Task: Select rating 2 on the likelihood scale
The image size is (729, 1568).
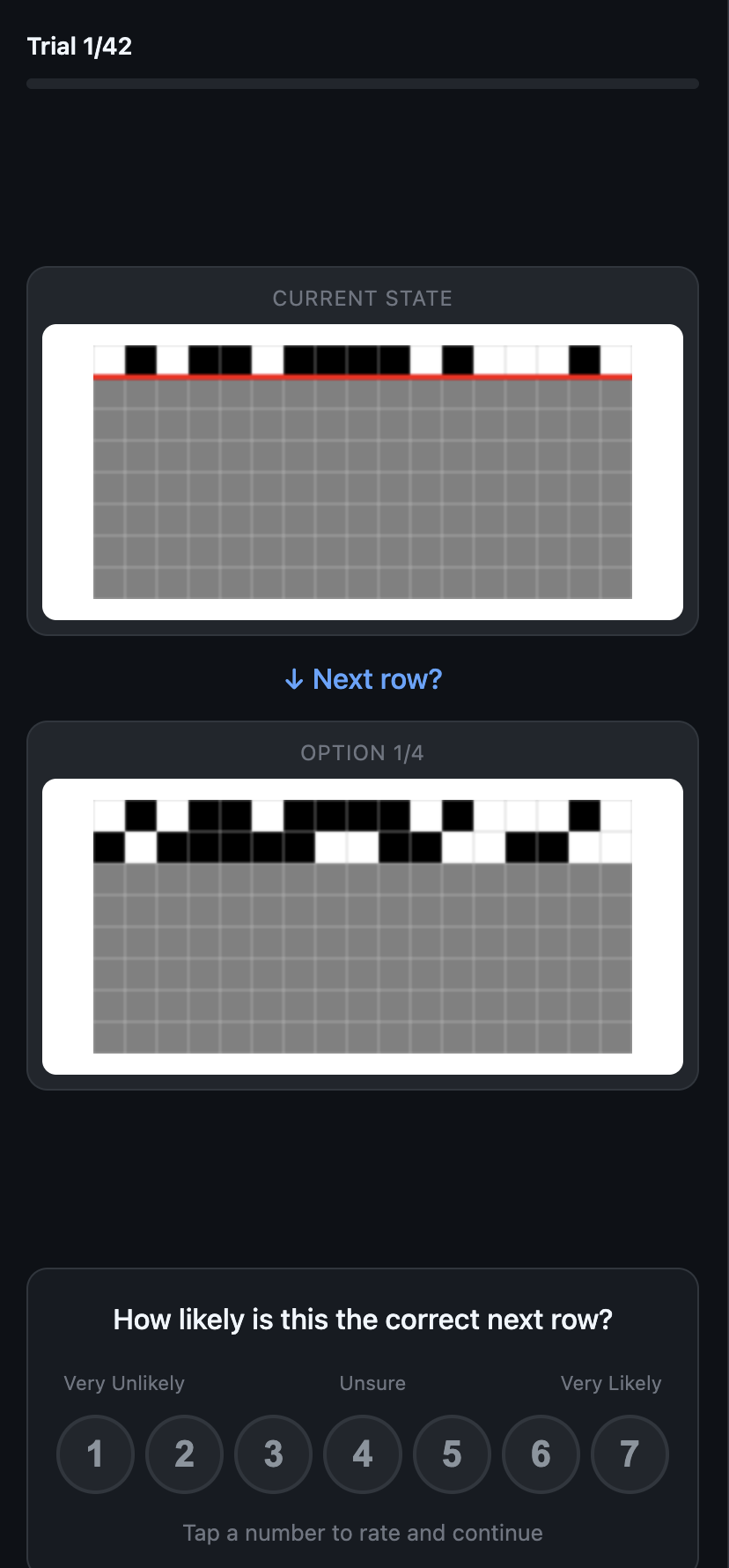Action: coord(184,1453)
